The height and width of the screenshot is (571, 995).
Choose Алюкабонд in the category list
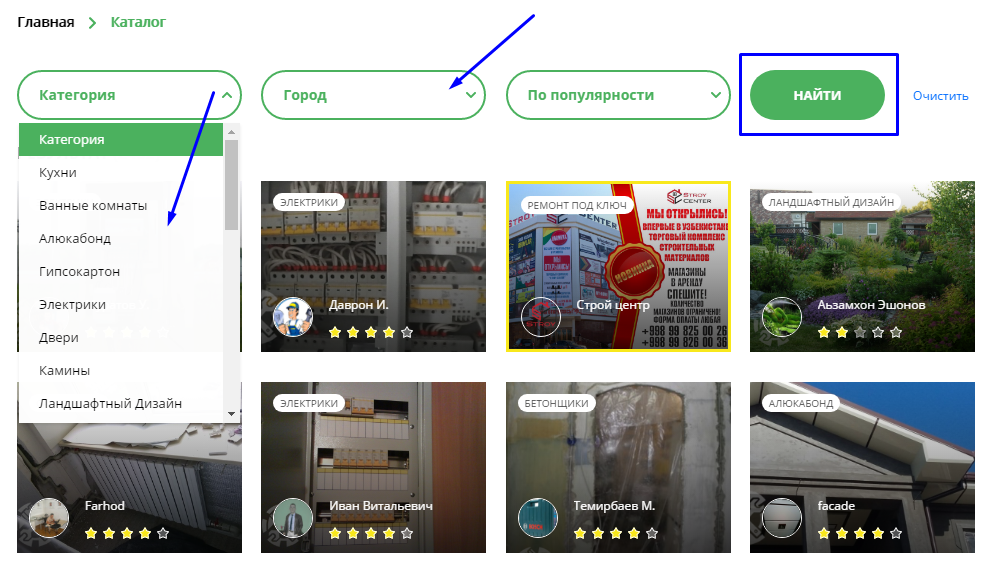coord(75,239)
